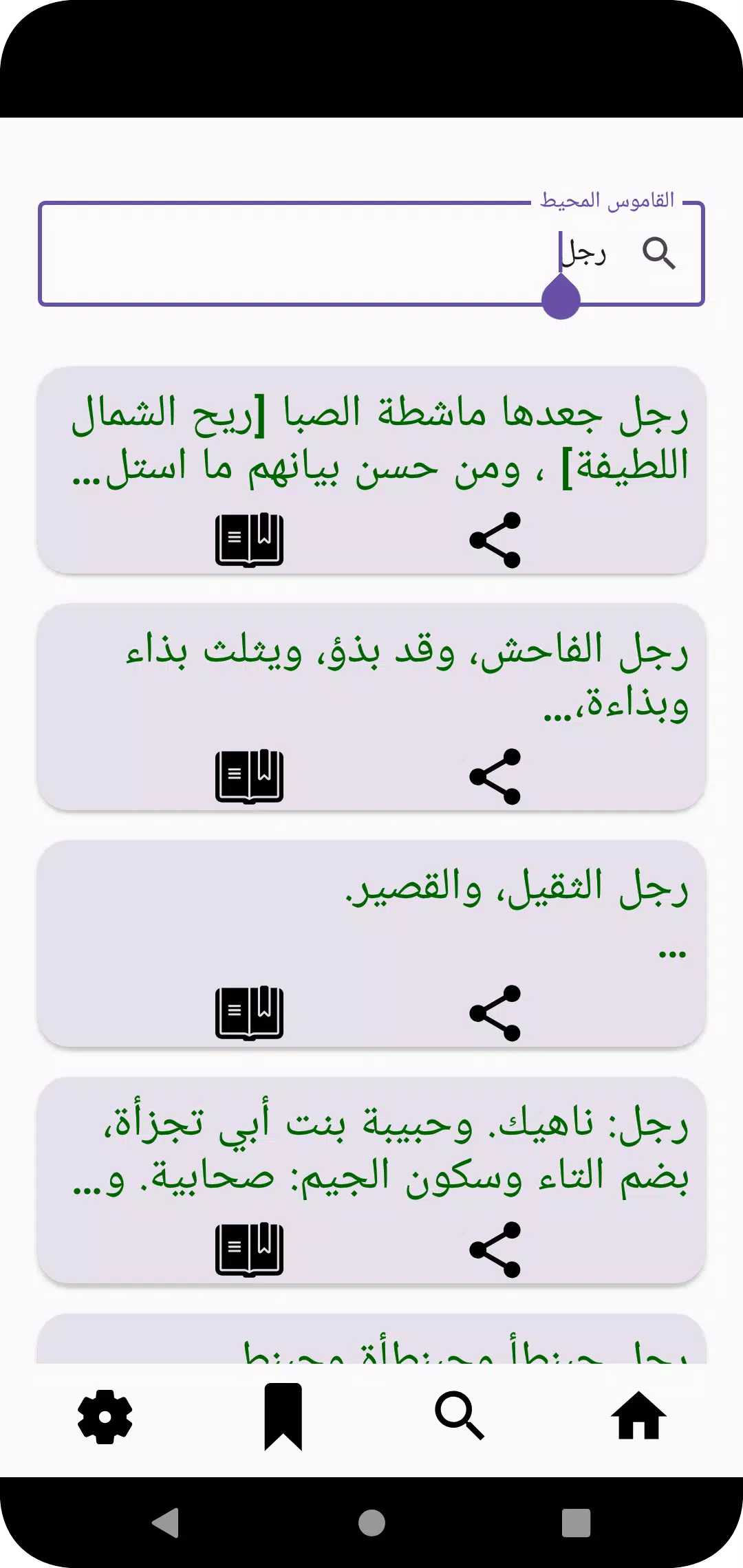Share the entry starting رجل جعدها ماشطة الصبا

click(495, 540)
